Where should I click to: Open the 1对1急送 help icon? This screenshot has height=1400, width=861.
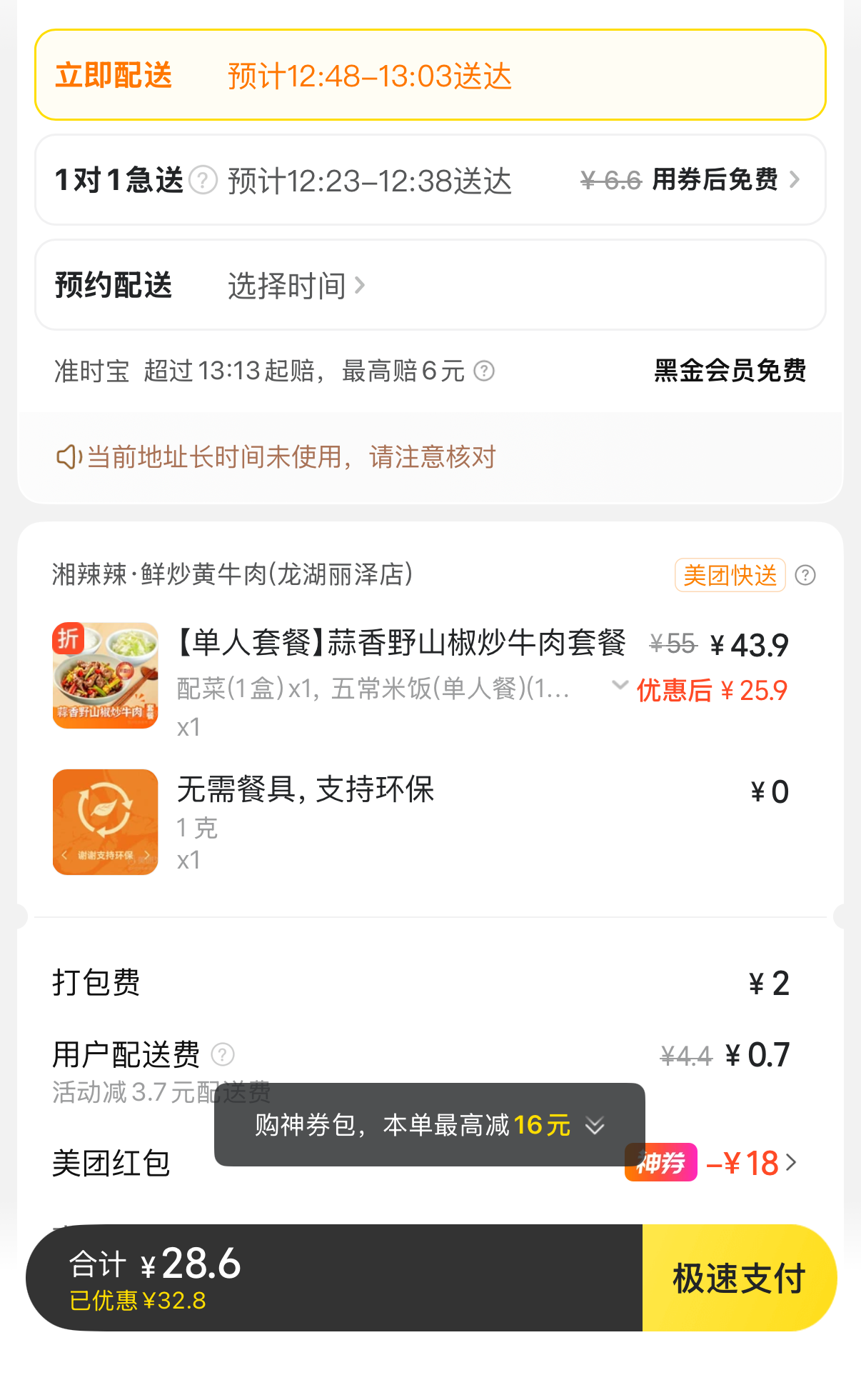[203, 180]
